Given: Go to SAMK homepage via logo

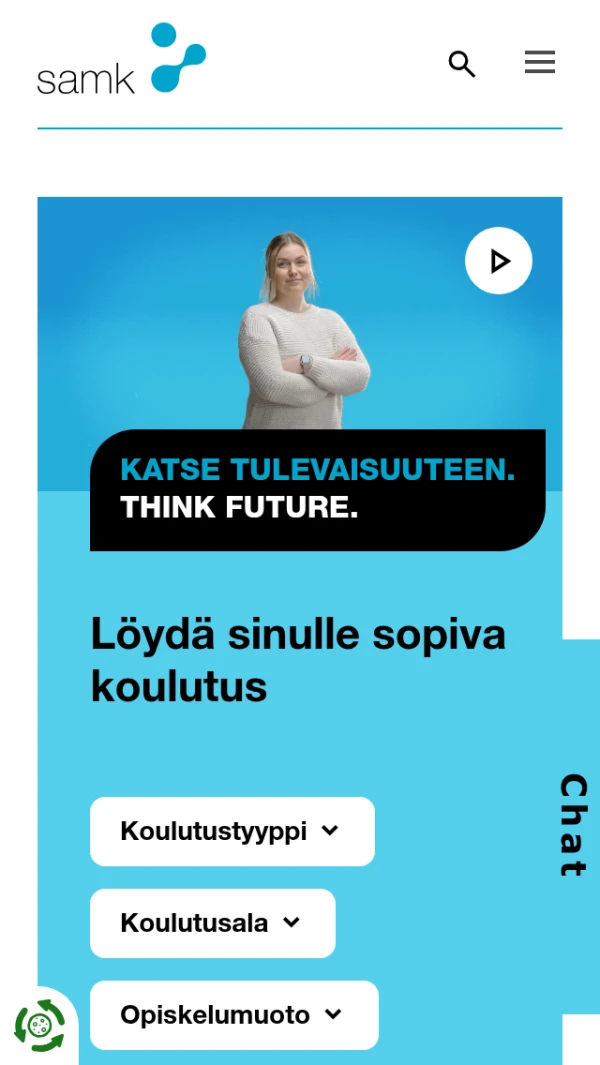Looking at the screenshot, I should point(121,60).
